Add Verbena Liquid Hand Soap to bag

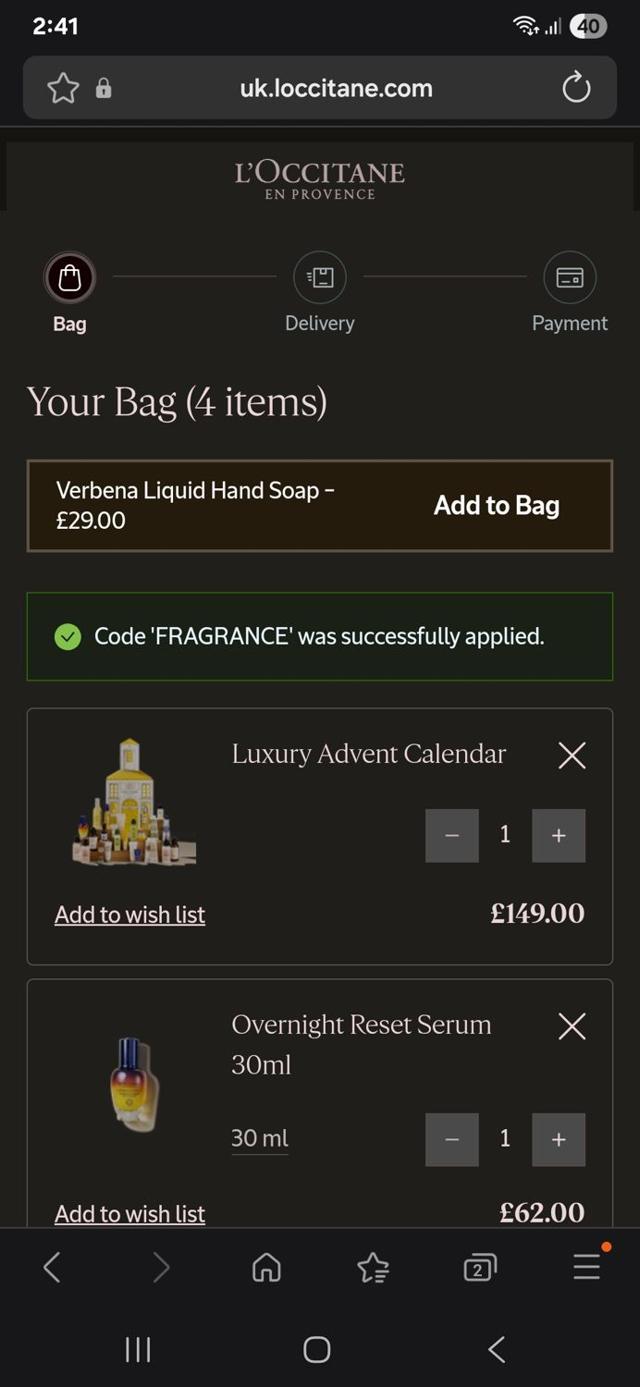496,505
